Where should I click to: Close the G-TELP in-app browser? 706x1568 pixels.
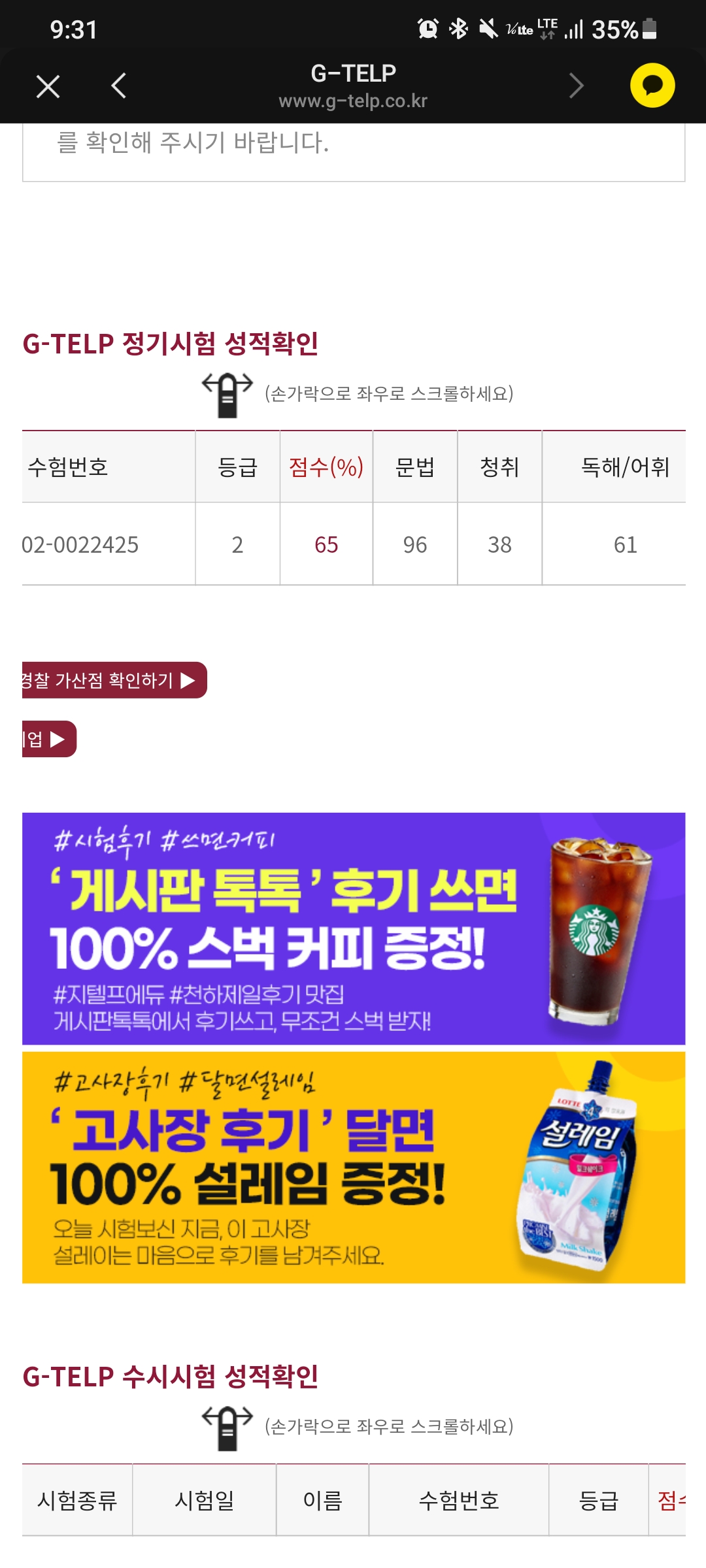pos(48,86)
